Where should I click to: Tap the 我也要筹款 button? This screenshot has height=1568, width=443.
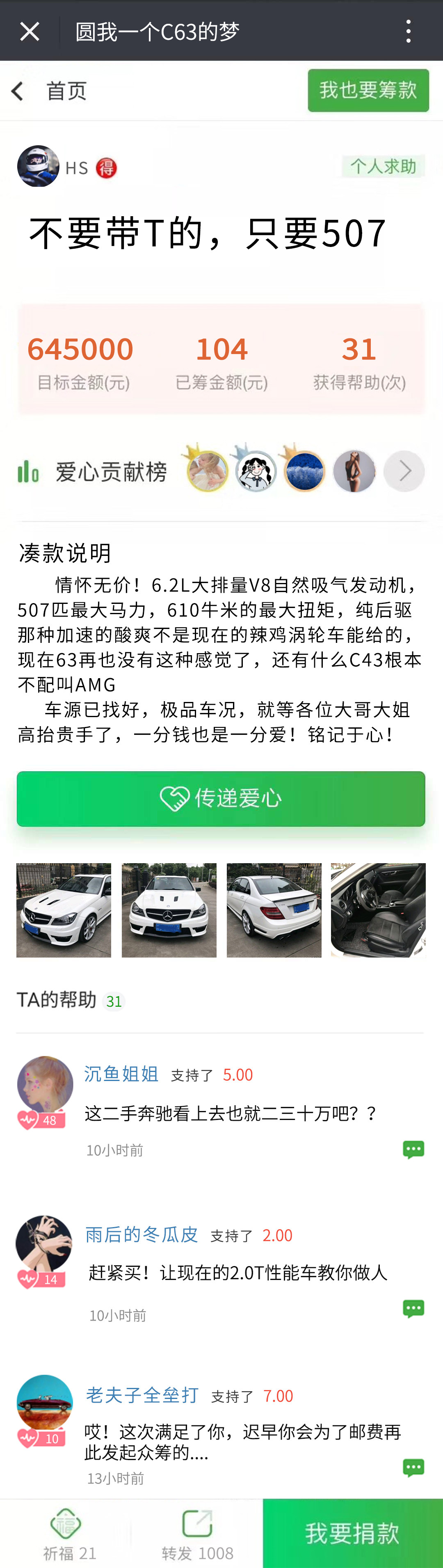tap(368, 90)
